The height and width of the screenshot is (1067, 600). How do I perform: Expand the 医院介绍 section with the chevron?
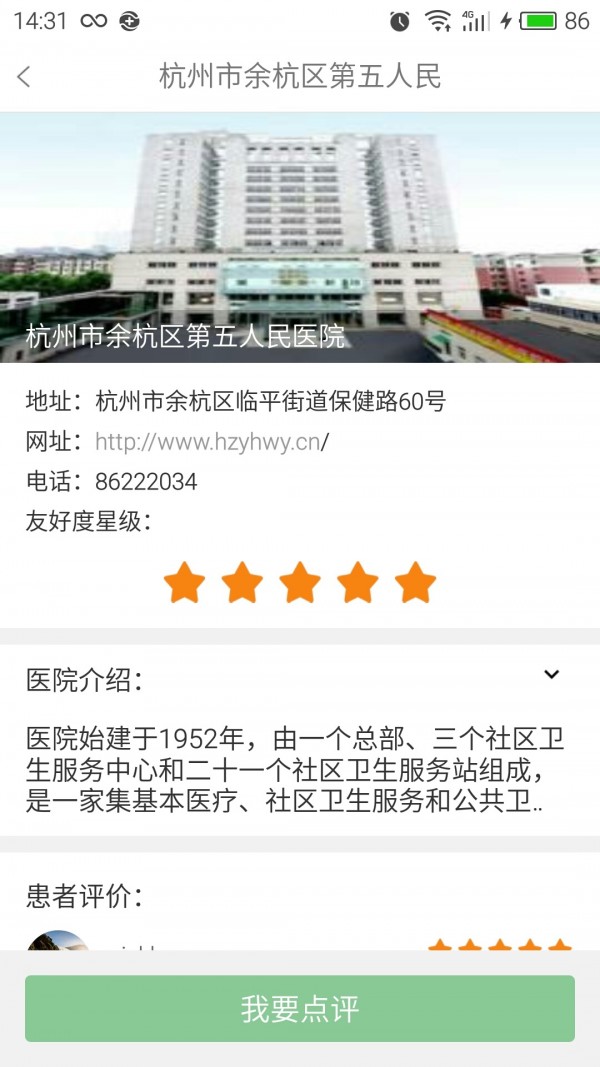click(x=552, y=674)
